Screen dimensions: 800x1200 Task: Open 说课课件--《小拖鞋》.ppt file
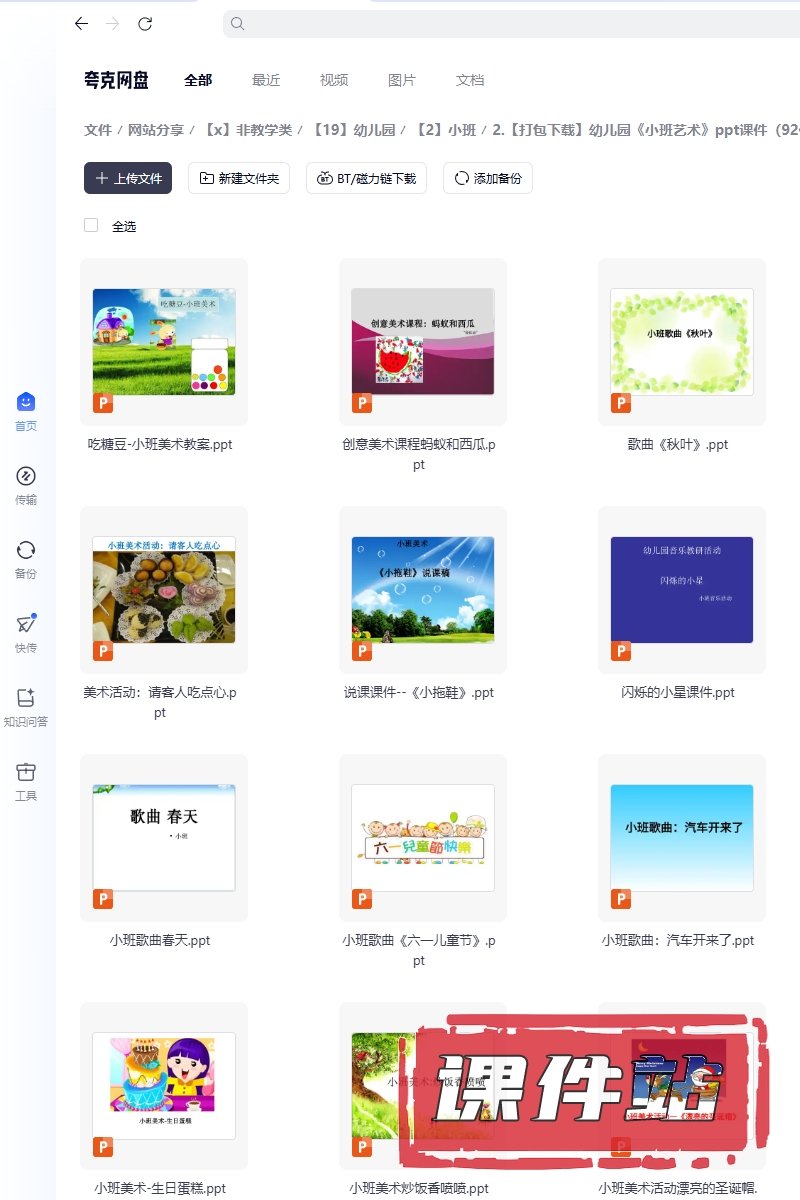click(423, 590)
